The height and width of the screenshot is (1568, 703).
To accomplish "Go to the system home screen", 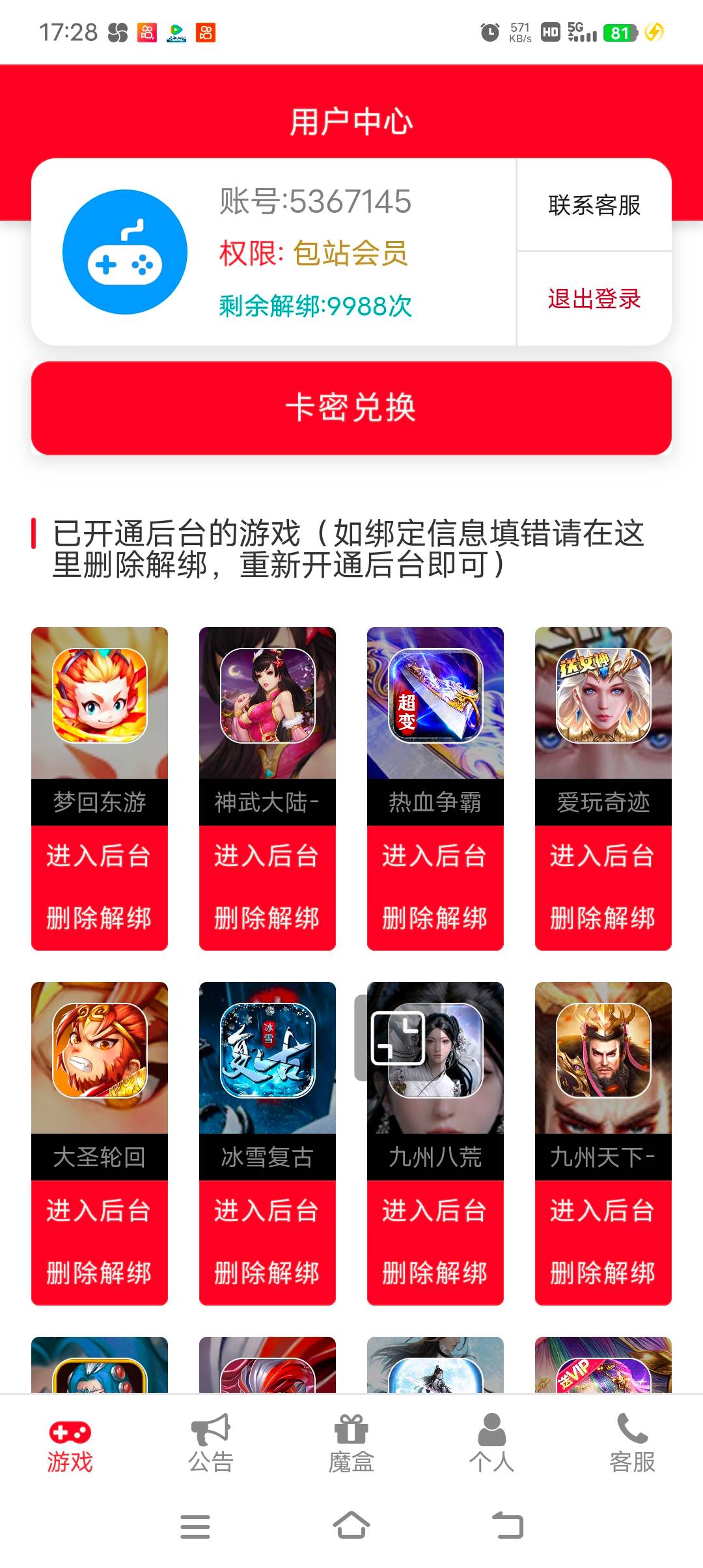I will tap(351, 1526).
